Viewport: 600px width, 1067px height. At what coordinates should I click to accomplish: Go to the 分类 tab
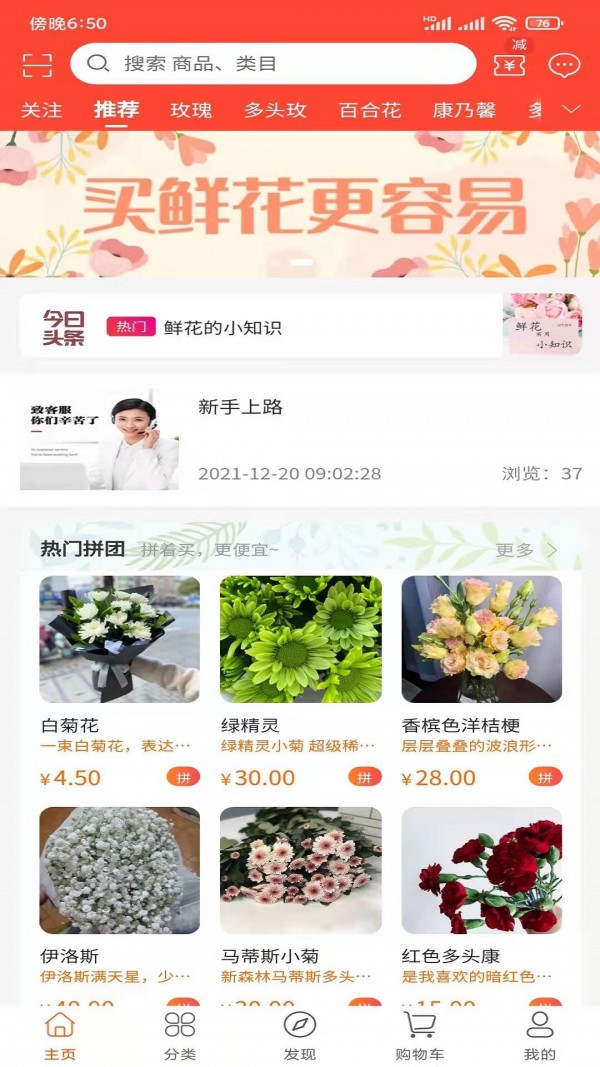(180, 1036)
